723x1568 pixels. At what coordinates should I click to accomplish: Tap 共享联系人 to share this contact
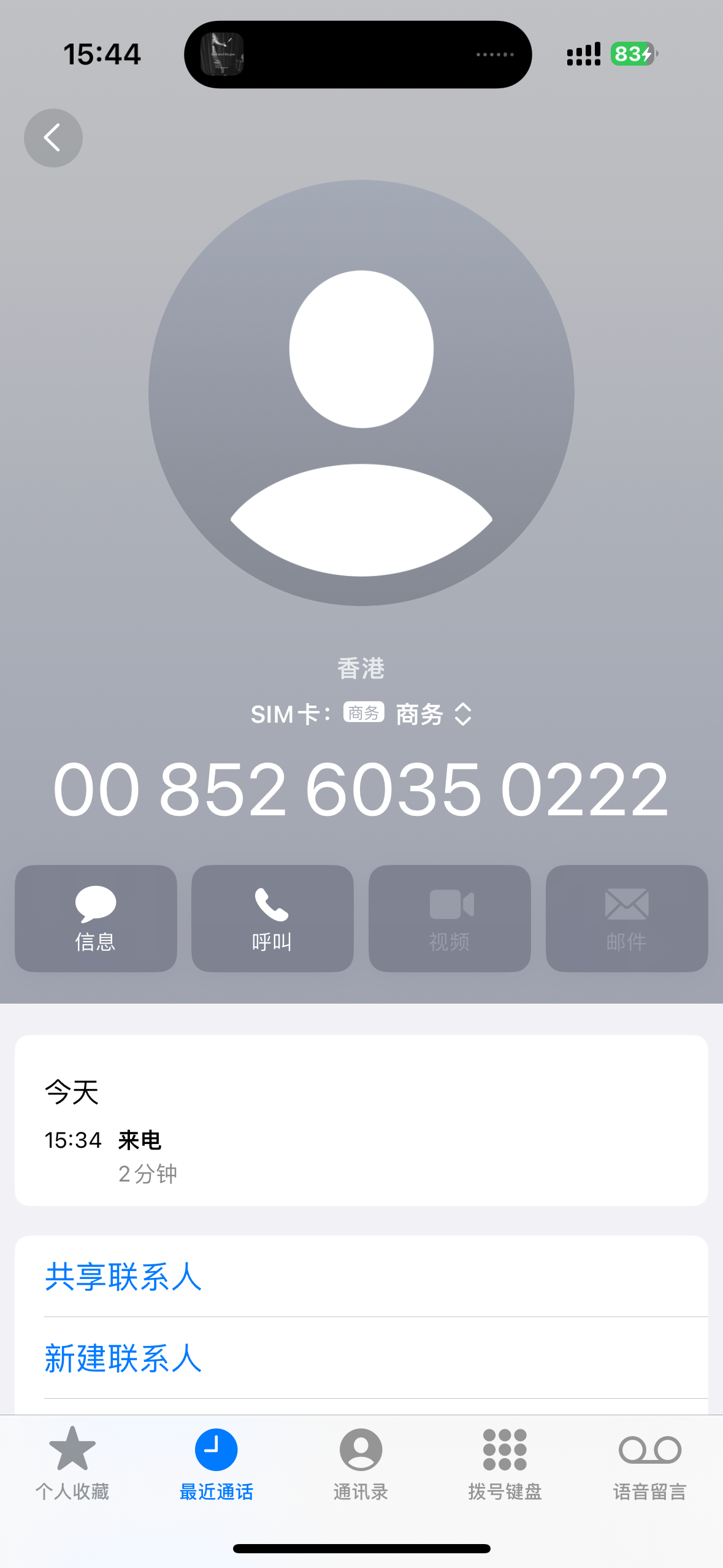[123, 1277]
